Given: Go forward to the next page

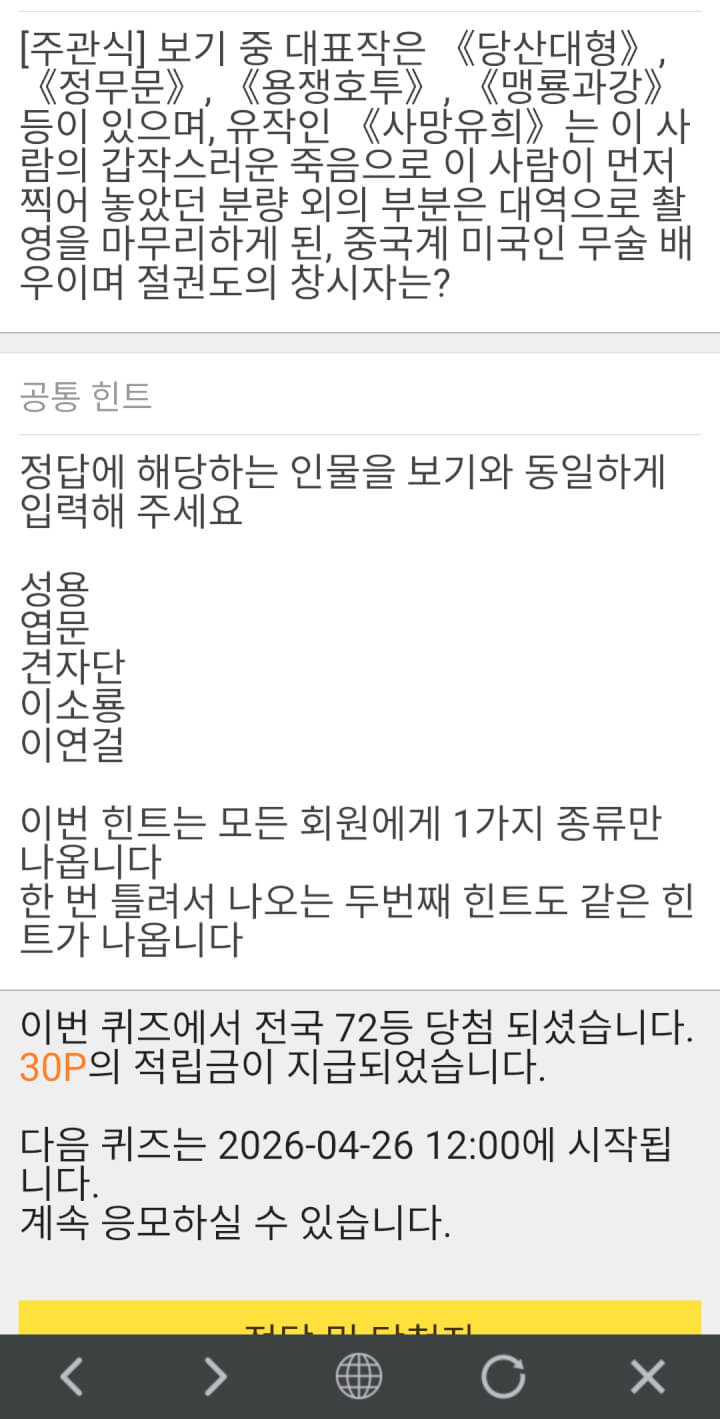Looking at the screenshot, I should [215, 1377].
